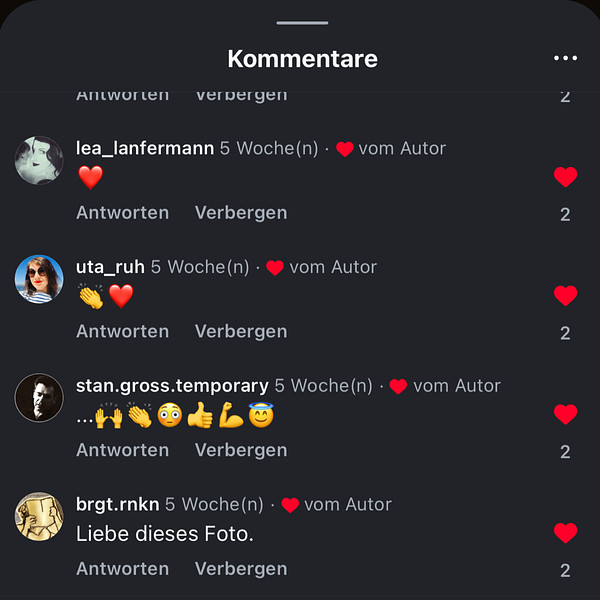Toggle heart on uta_ruh's comment
Viewport: 600px width, 600px height.
coord(565,296)
